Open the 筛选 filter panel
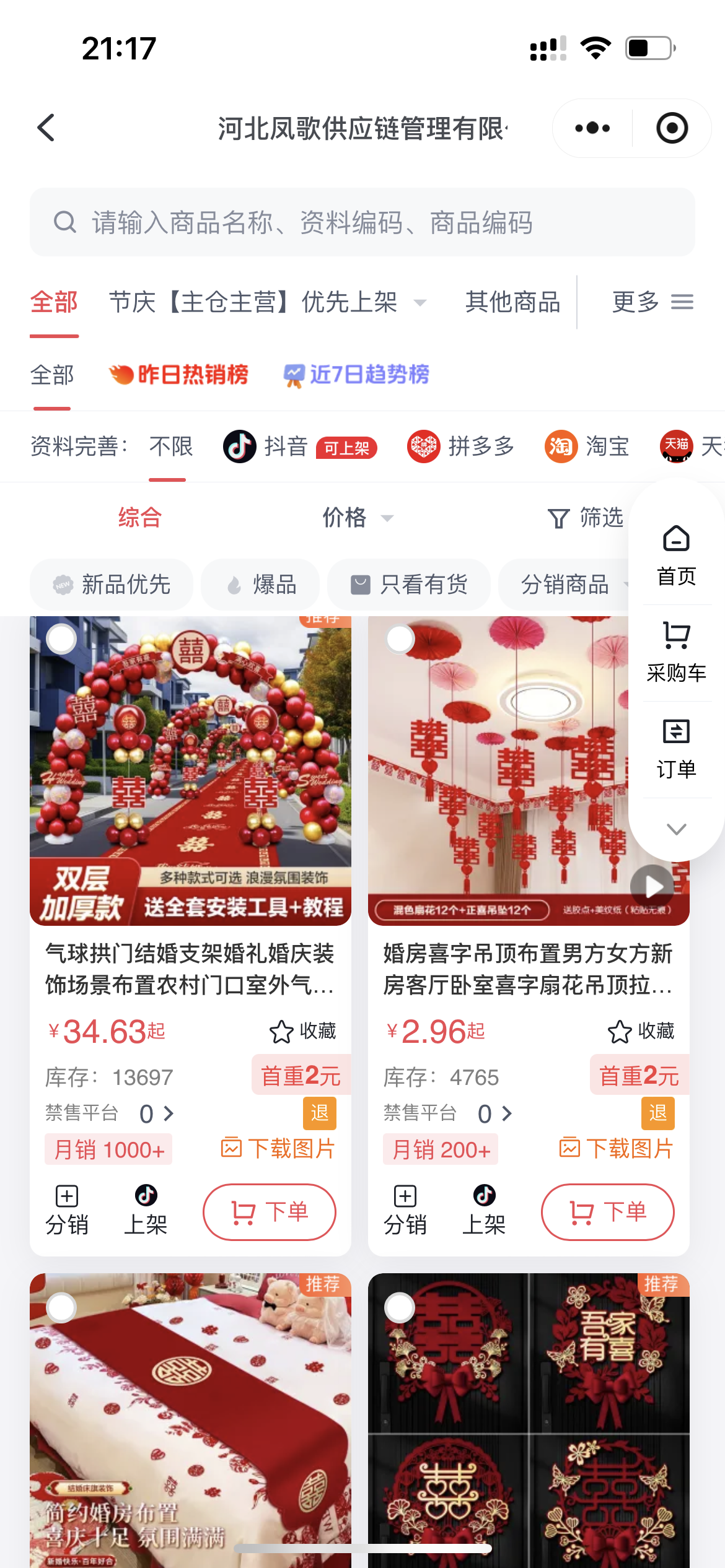Image resolution: width=725 pixels, height=1568 pixels. pyautogui.click(x=586, y=518)
